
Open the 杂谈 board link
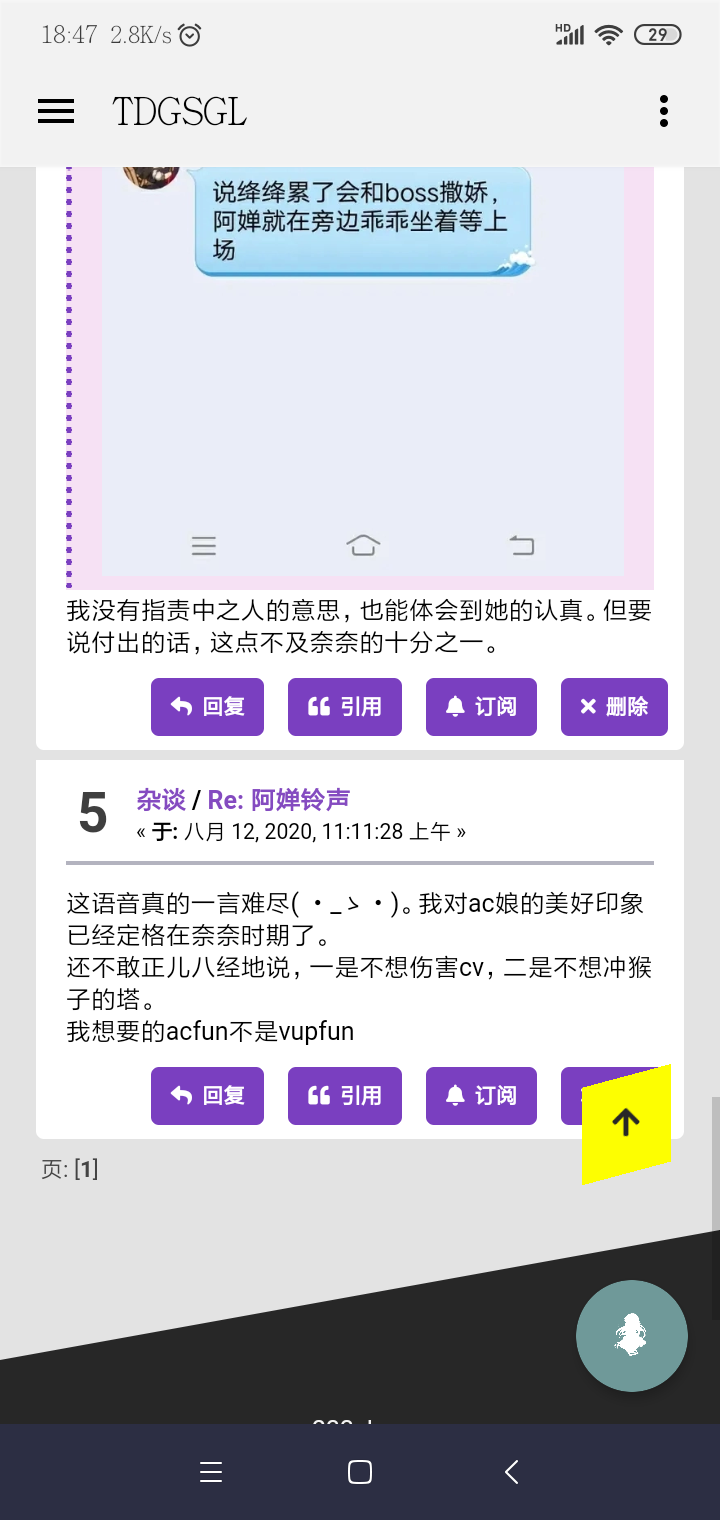coord(161,800)
